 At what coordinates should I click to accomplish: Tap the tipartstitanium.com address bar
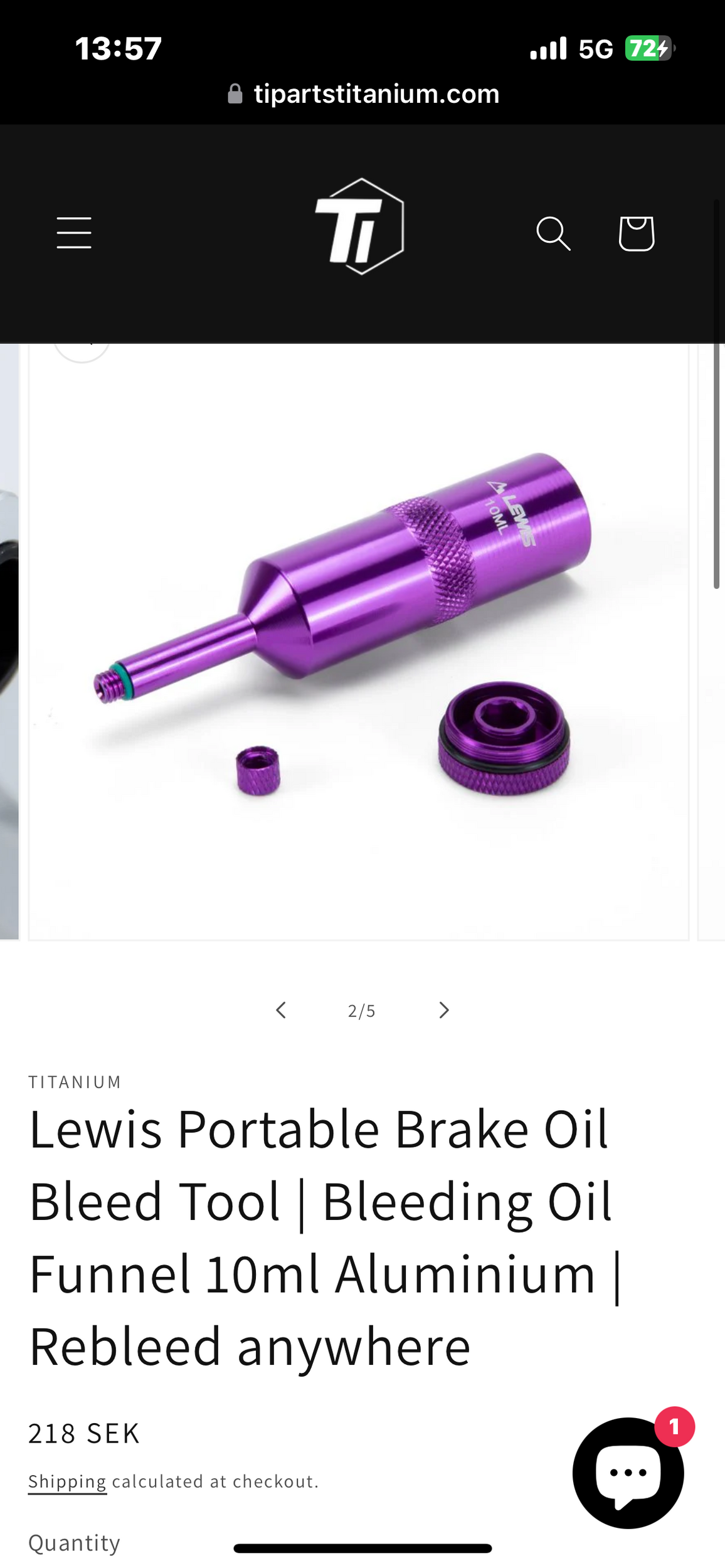click(x=364, y=94)
